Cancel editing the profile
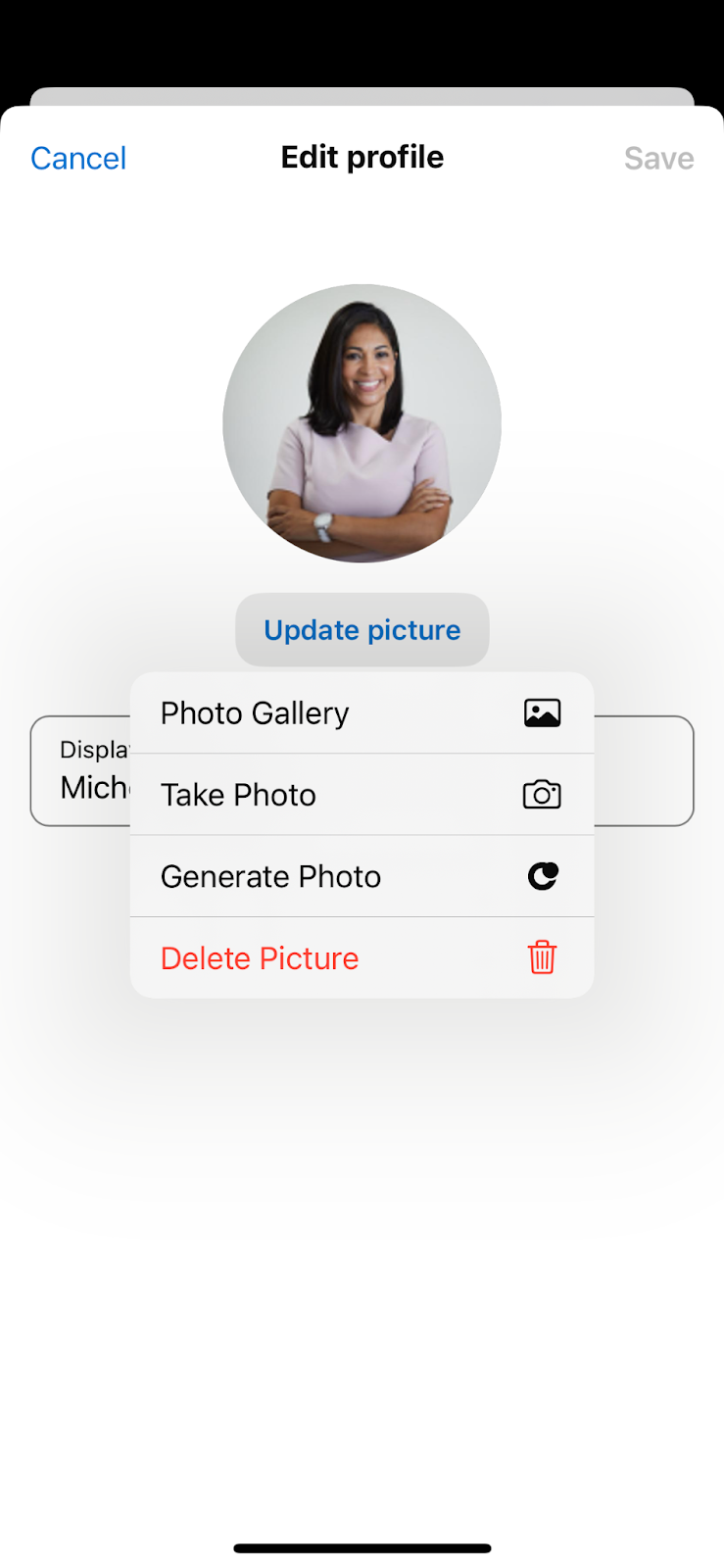724x1568 pixels. [78, 158]
